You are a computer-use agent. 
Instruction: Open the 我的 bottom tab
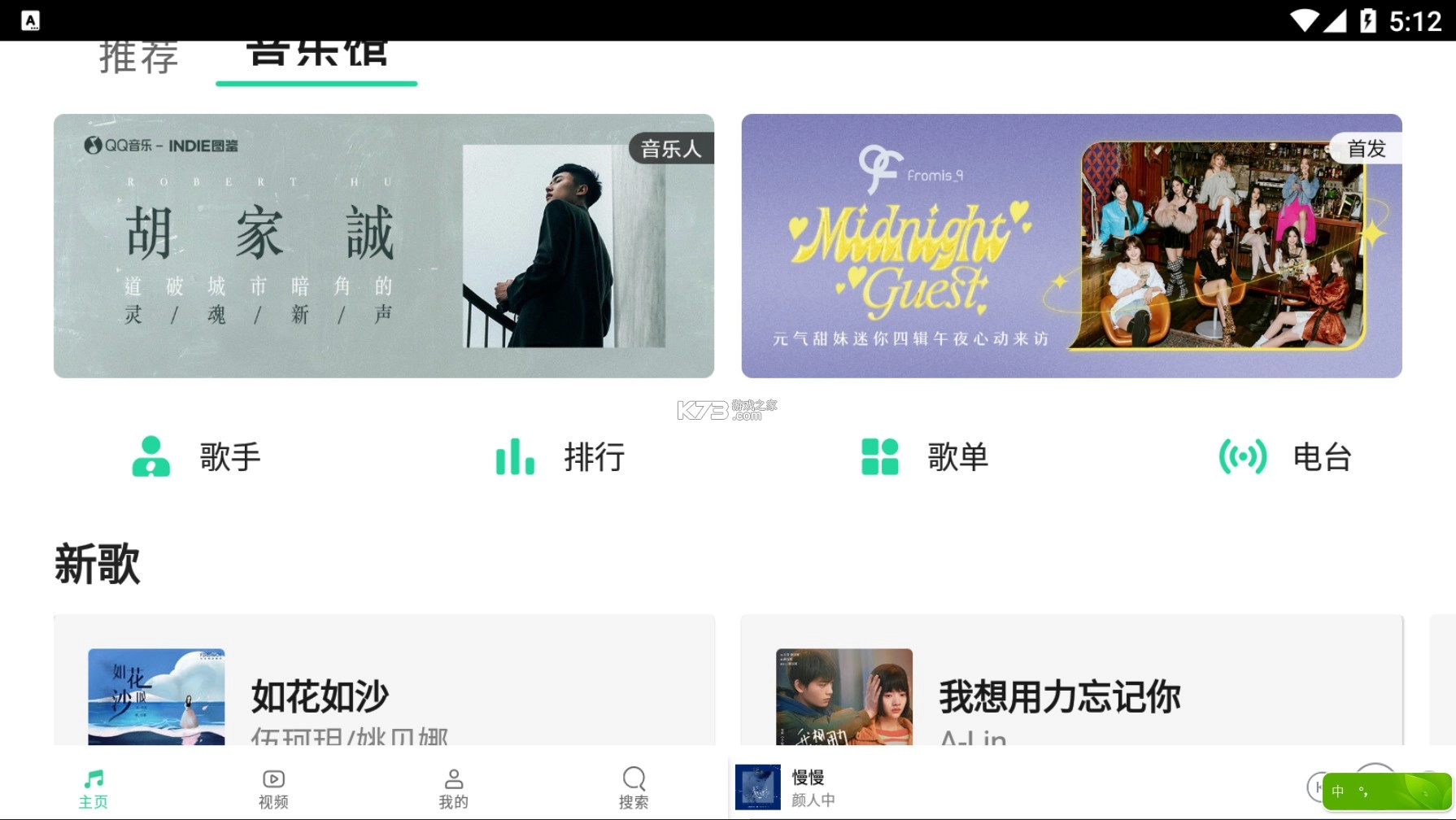453,788
